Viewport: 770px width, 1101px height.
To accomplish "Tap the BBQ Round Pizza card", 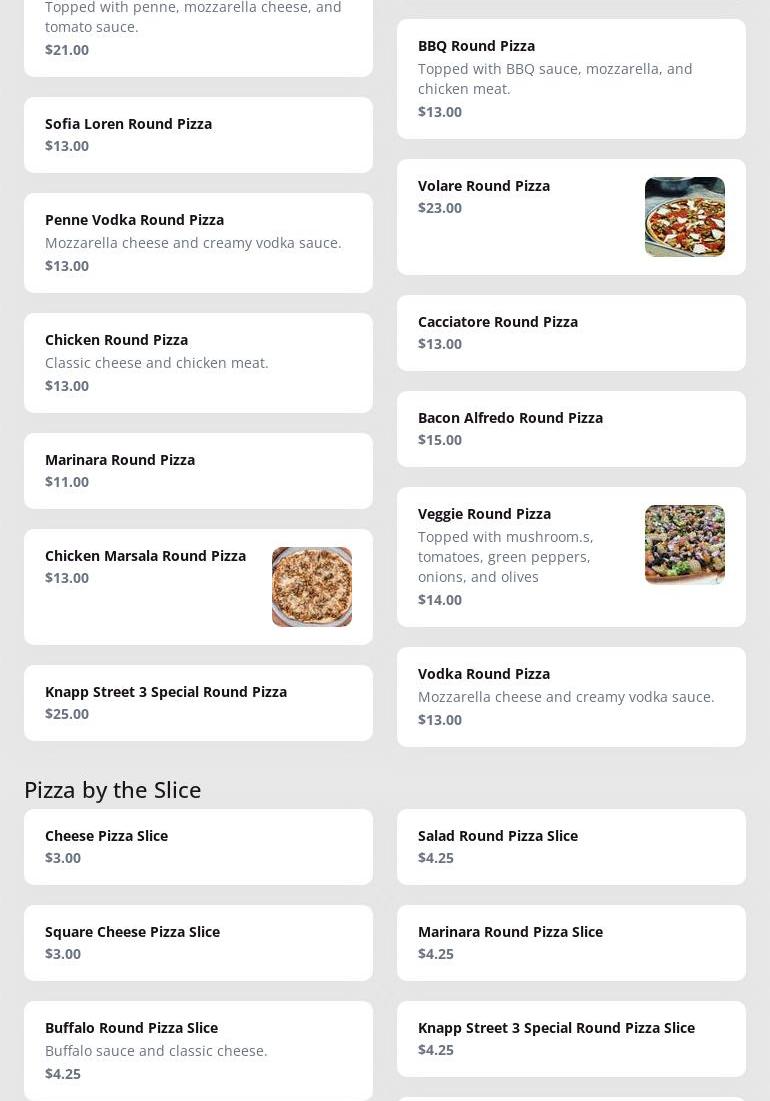I will coord(571,79).
